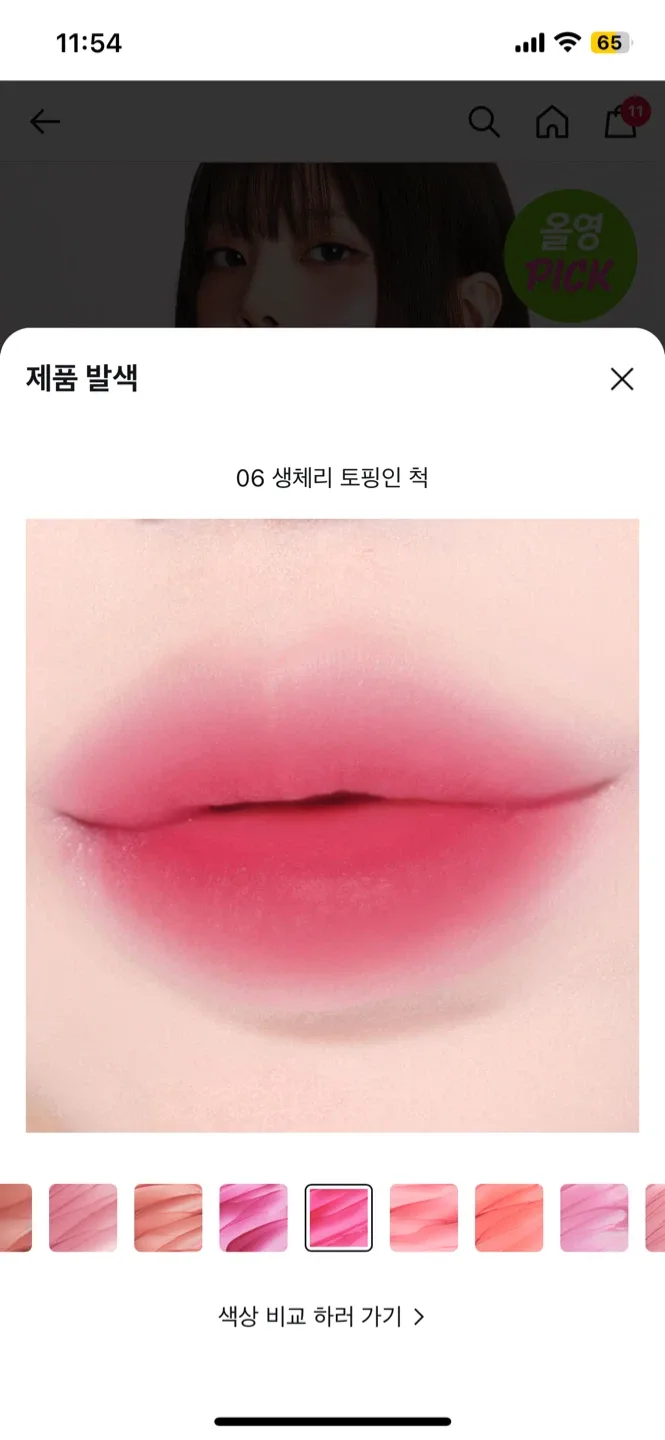Viewport: 665px width, 1440px height.
Task: Choose the light coral pink swatch after selected
Action: pos(424,1218)
